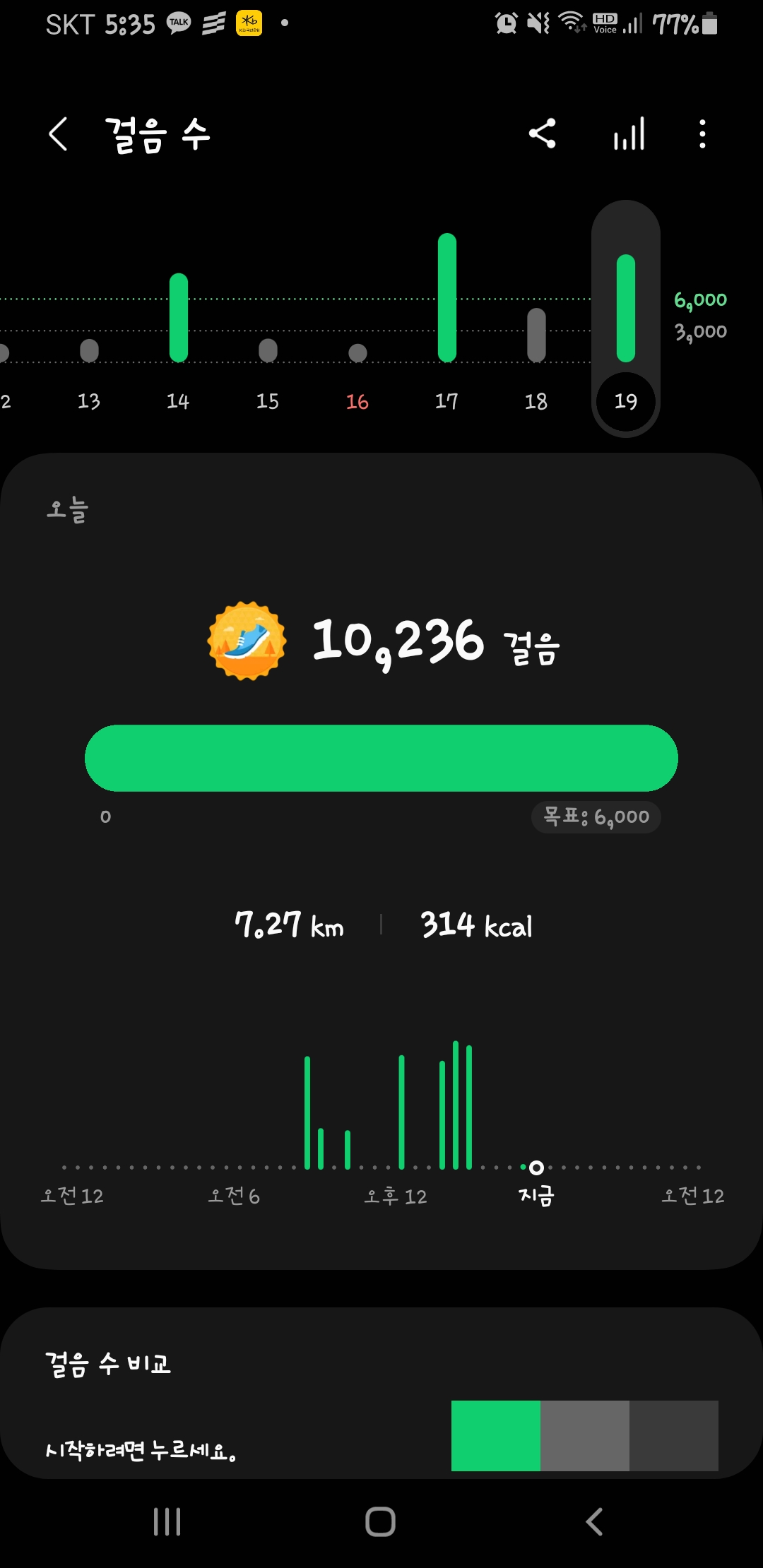Open the more options menu

pyautogui.click(x=702, y=133)
